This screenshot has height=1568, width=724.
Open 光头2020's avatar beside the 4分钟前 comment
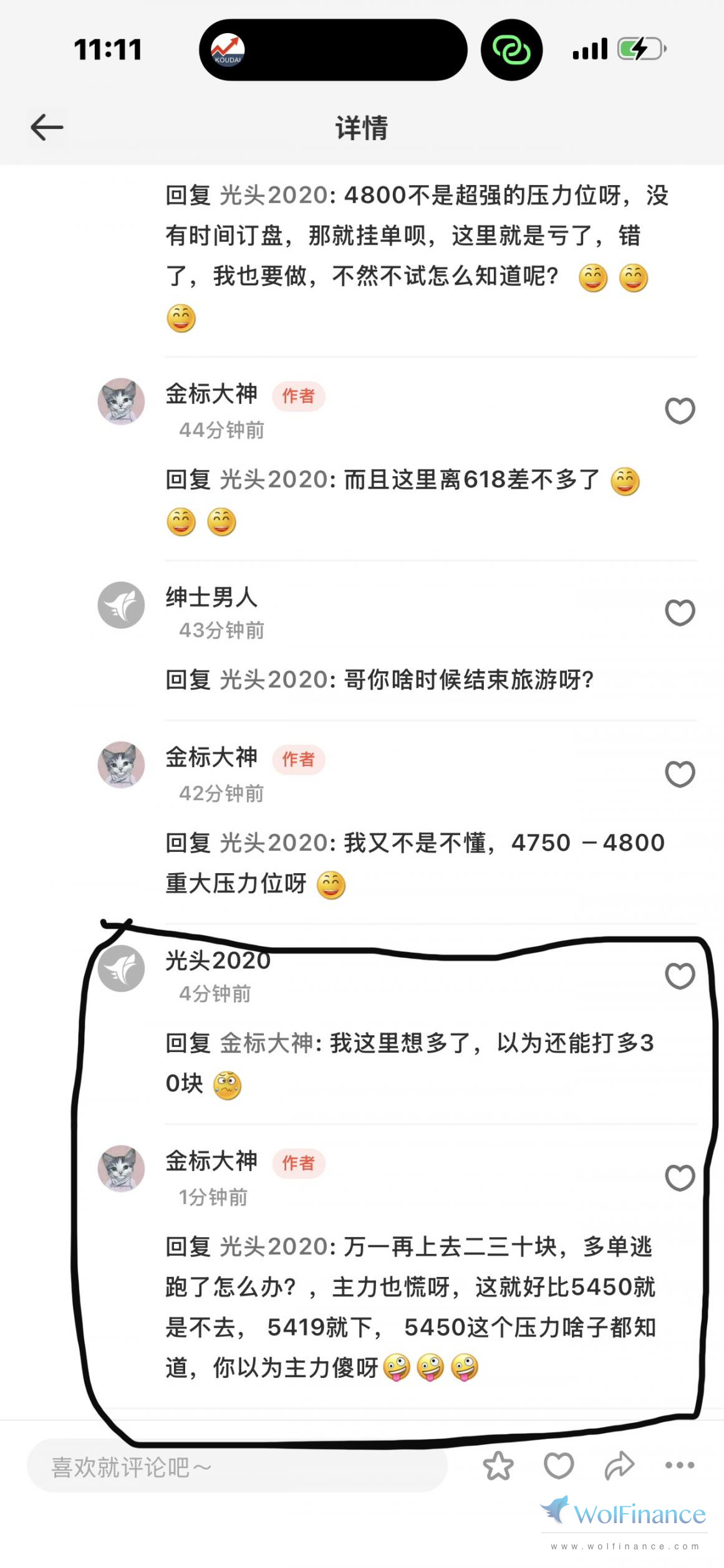121,968
